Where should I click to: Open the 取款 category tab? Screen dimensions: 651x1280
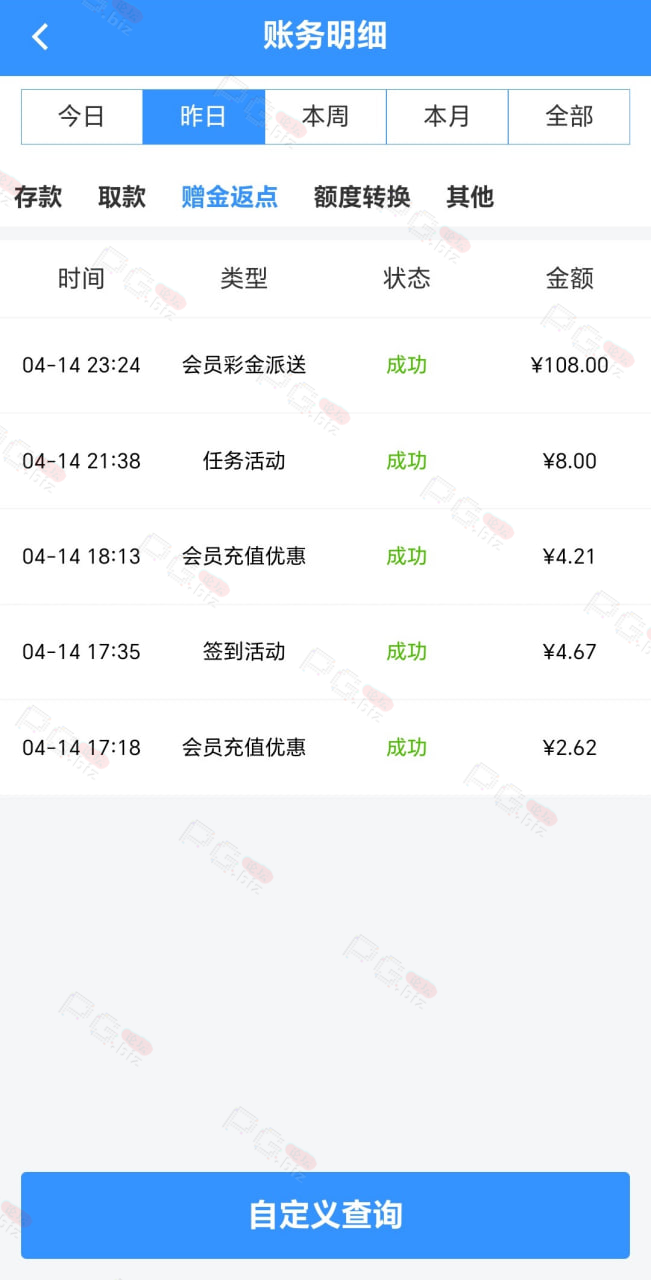(122, 197)
